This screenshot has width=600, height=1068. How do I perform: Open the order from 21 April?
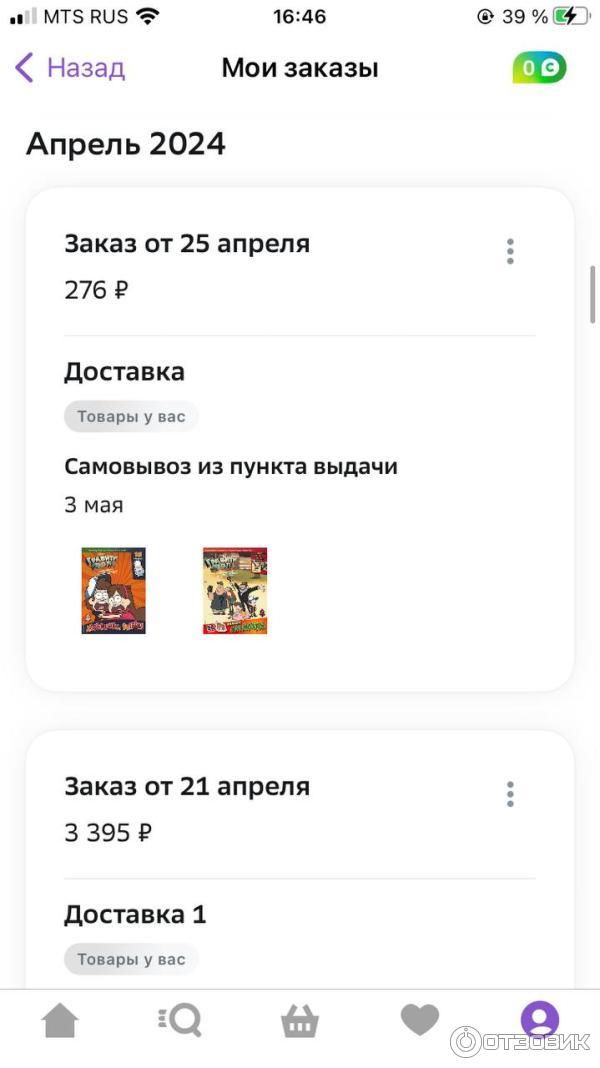click(x=187, y=787)
